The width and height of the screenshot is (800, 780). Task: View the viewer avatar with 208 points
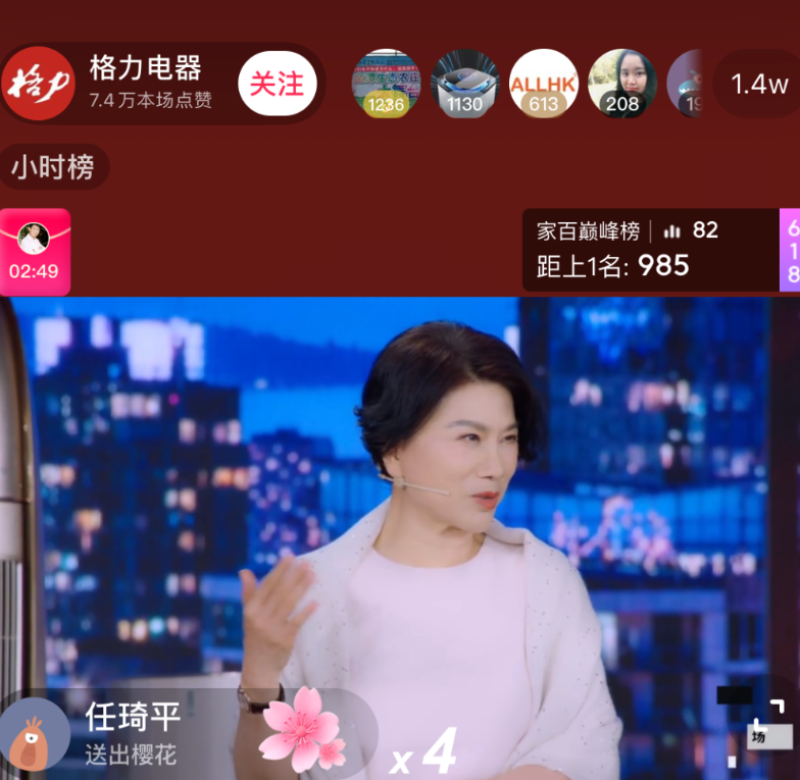(621, 83)
